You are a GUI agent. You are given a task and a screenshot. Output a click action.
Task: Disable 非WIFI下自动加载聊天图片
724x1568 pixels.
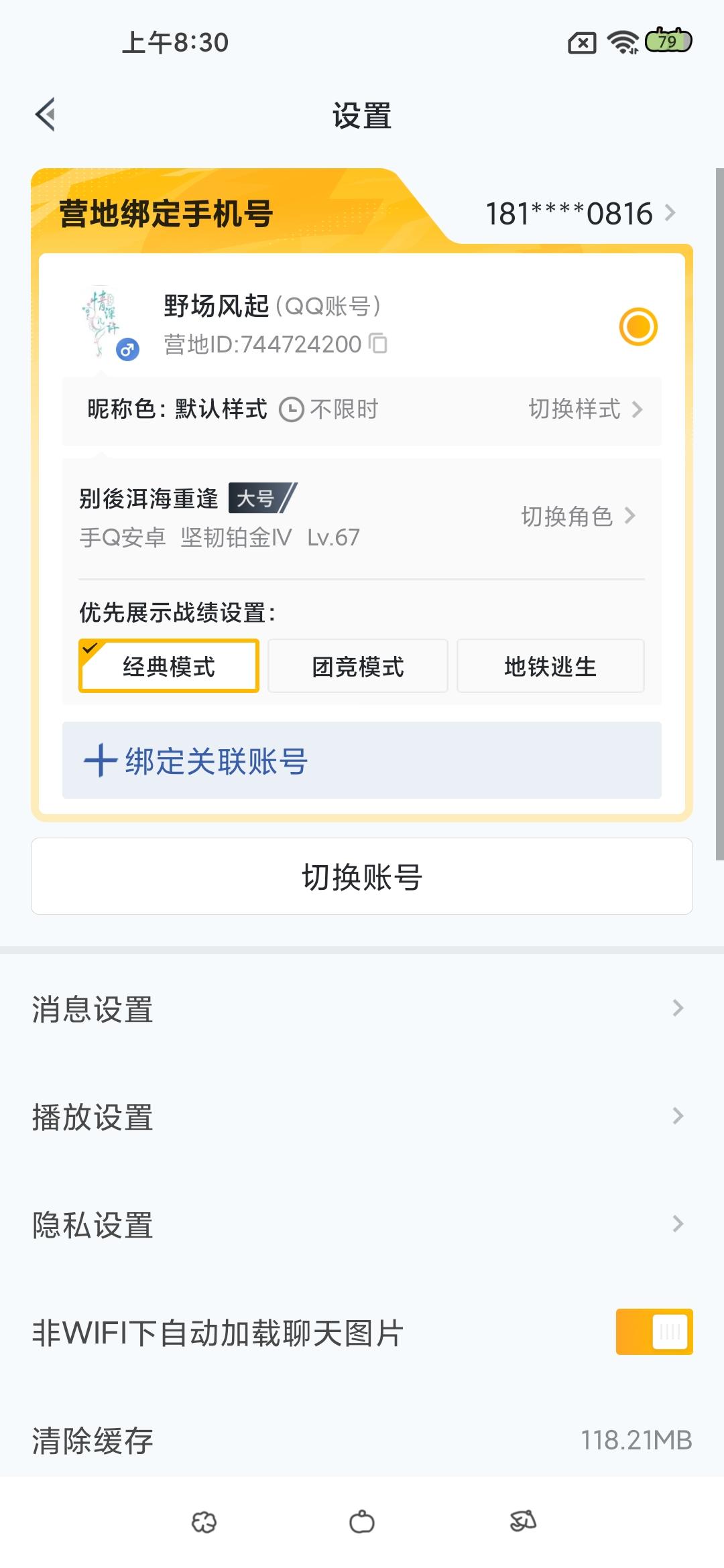[x=656, y=1331]
